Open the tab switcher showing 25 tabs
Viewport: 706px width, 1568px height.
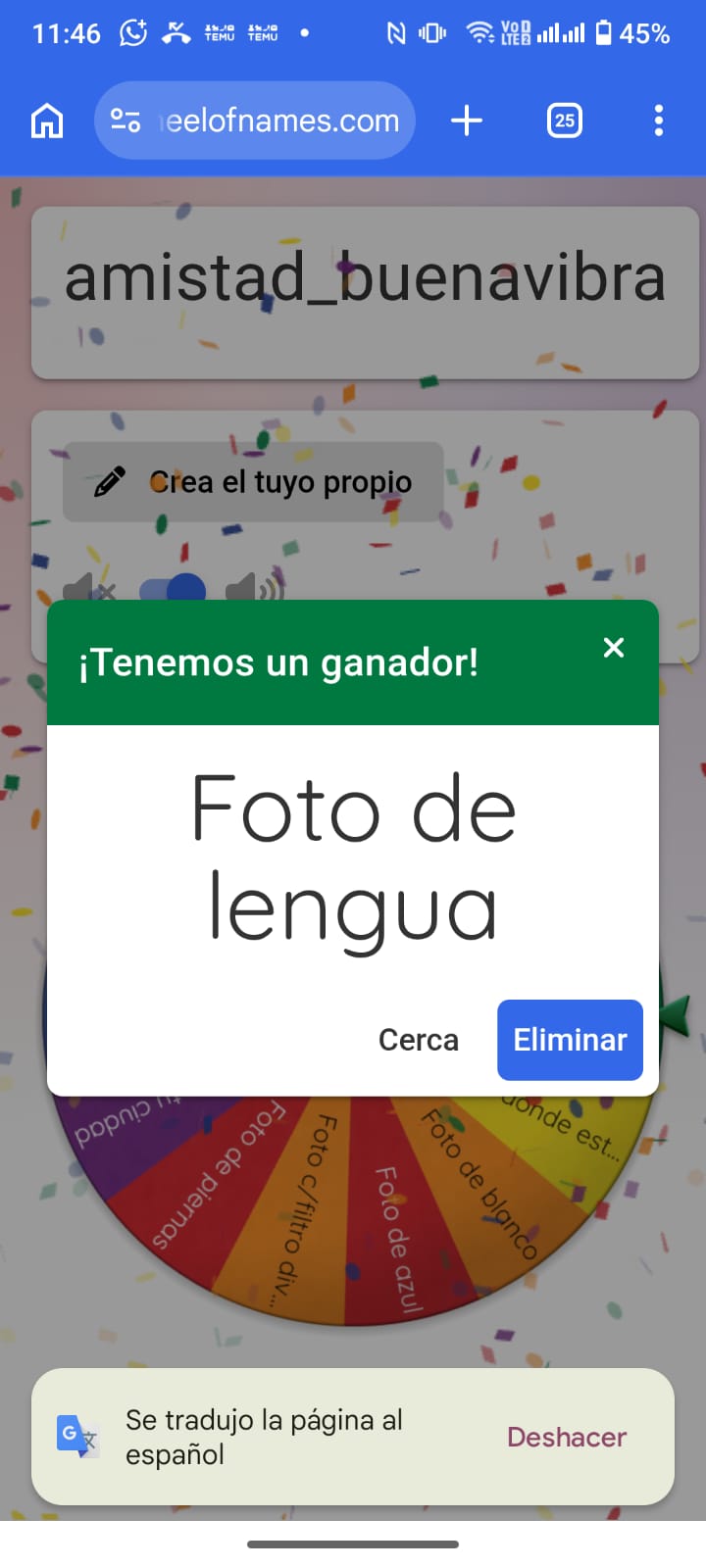[x=565, y=121]
